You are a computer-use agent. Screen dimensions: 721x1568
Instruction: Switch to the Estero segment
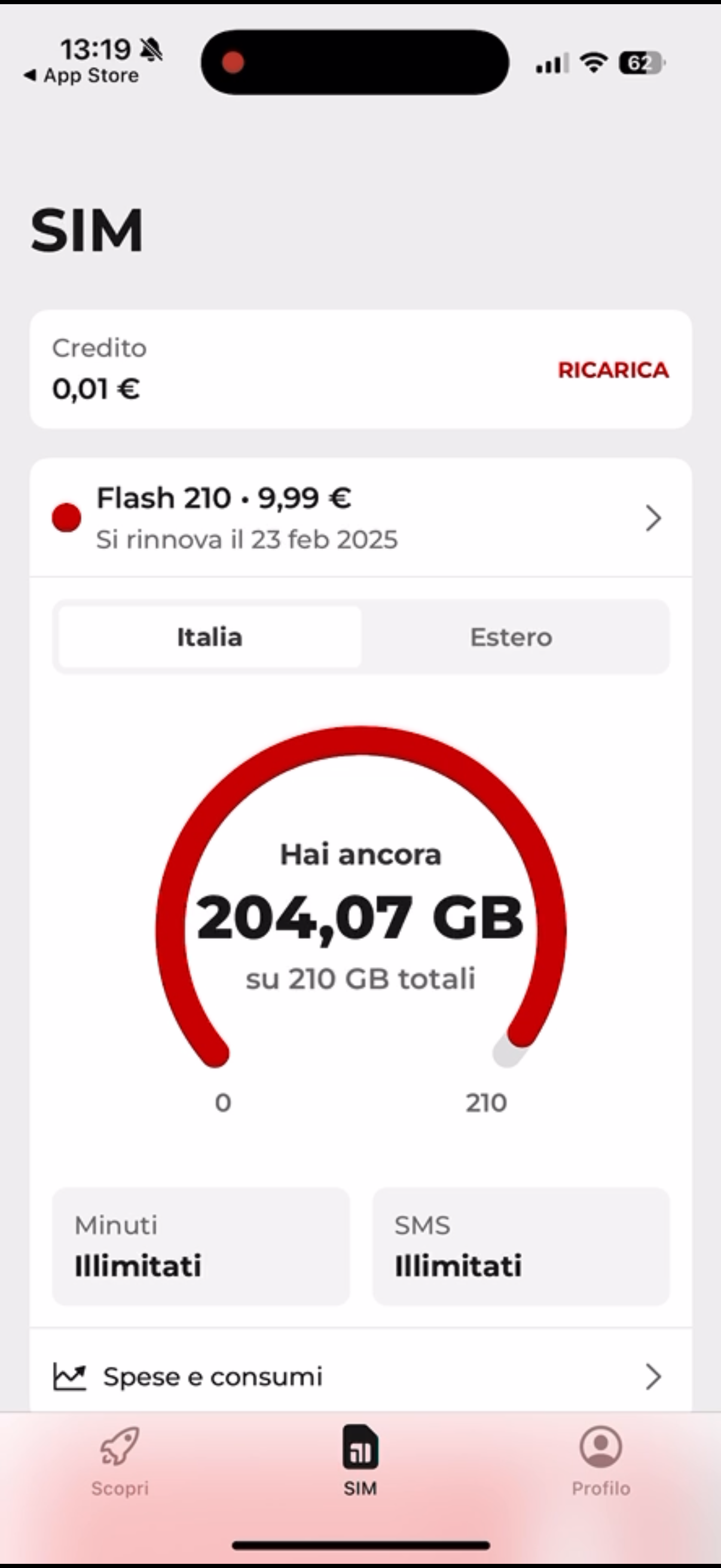[x=511, y=637]
